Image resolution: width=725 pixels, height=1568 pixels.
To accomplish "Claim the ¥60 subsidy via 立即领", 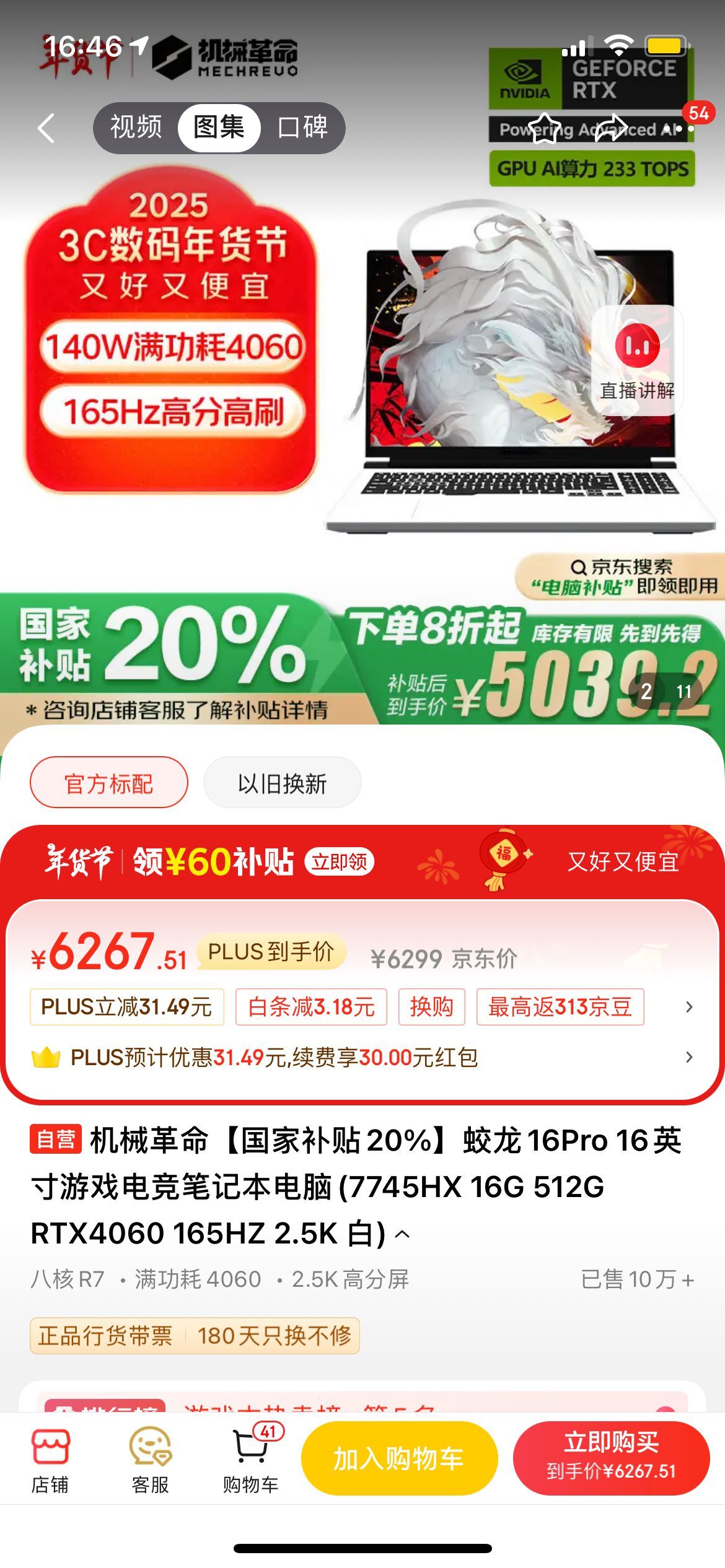I will tap(339, 861).
